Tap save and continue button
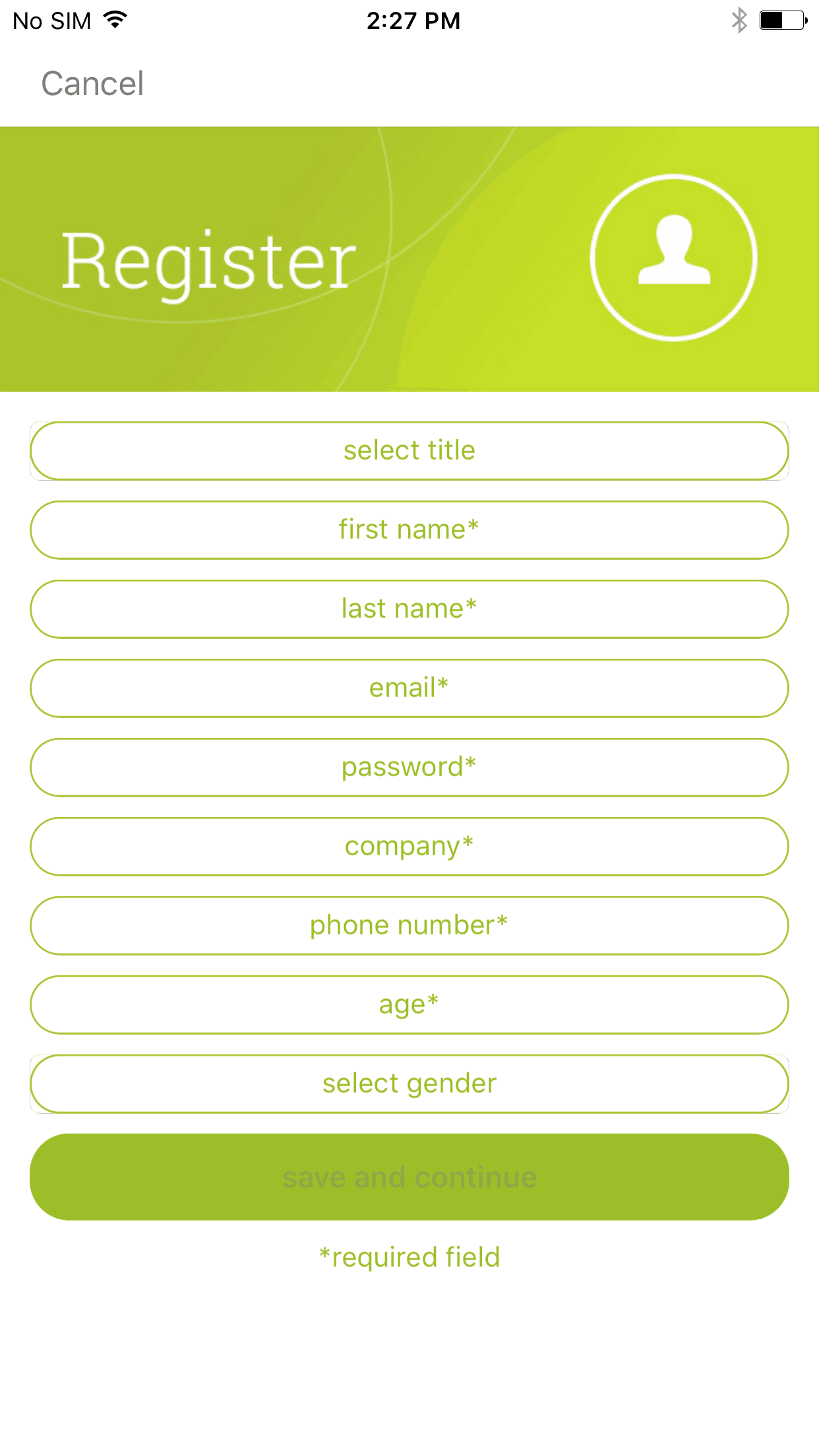The width and height of the screenshot is (819, 1456). click(x=409, y=1177)
